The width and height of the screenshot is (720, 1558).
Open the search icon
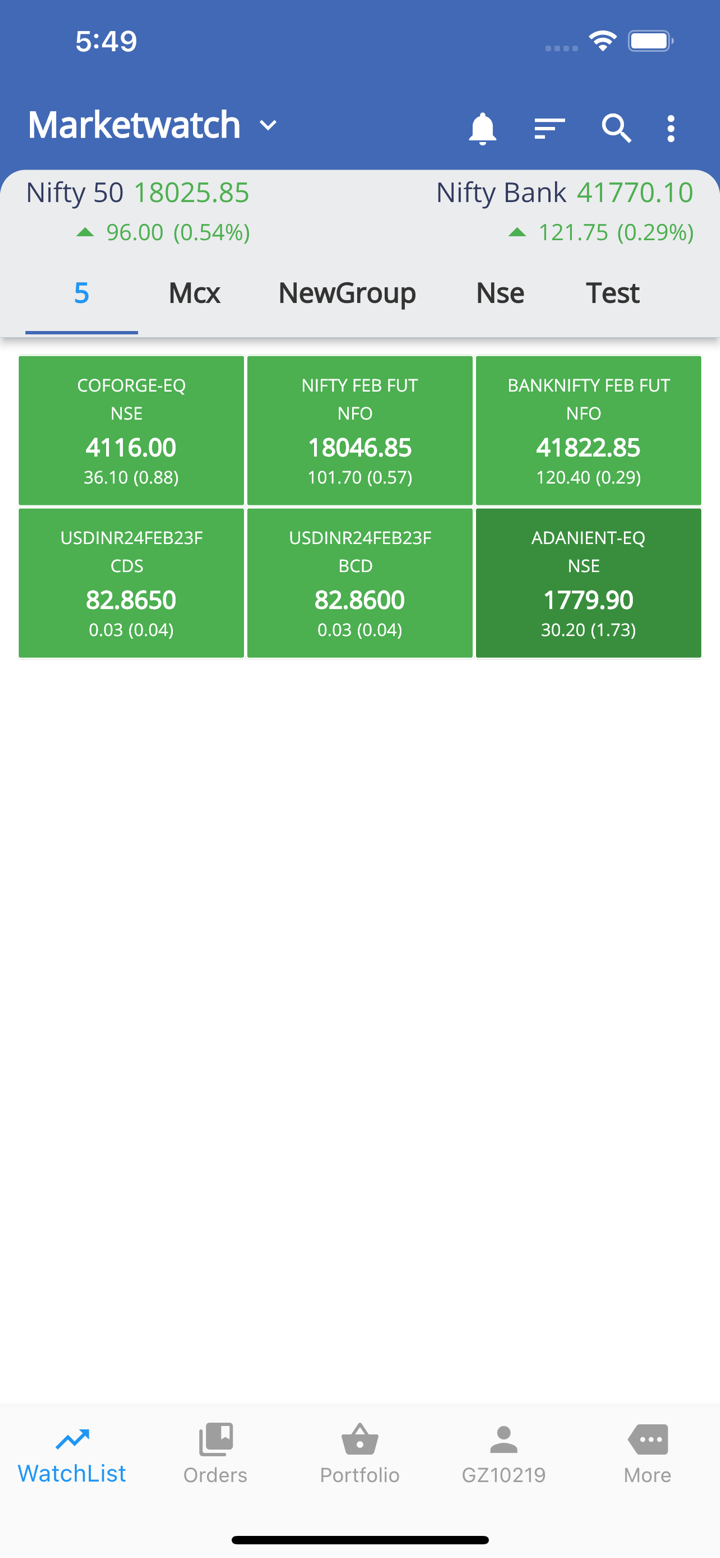click(616, 128)
